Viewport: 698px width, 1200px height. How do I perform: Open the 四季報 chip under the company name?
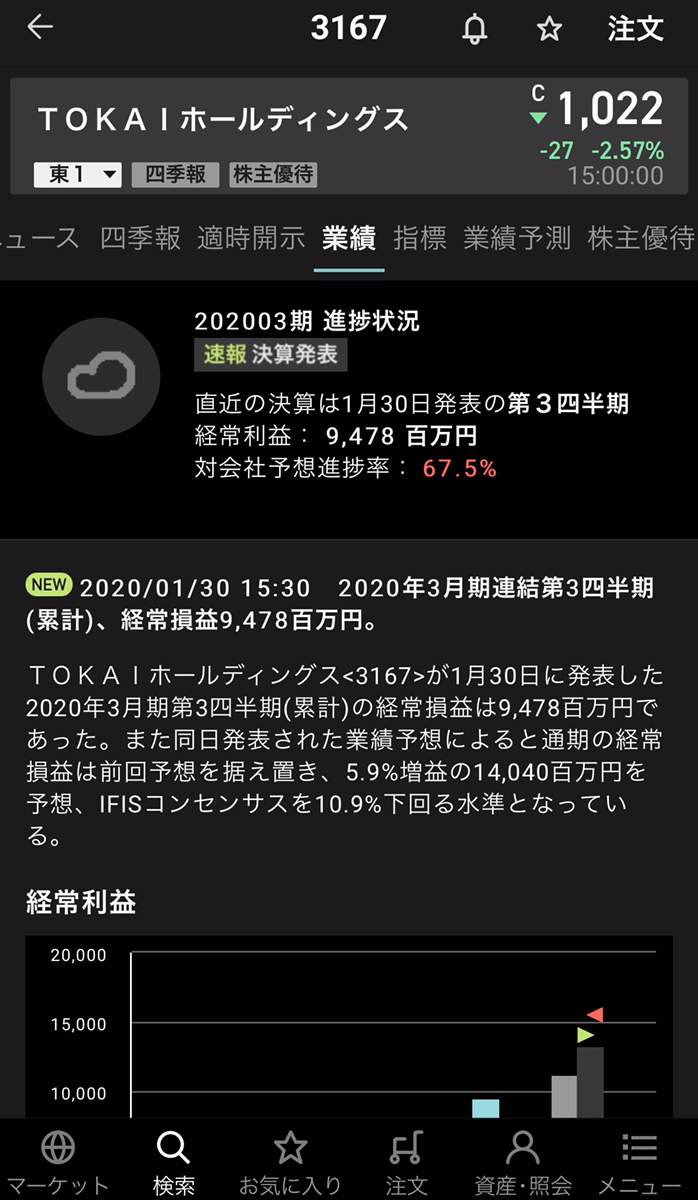pos(175,175)
